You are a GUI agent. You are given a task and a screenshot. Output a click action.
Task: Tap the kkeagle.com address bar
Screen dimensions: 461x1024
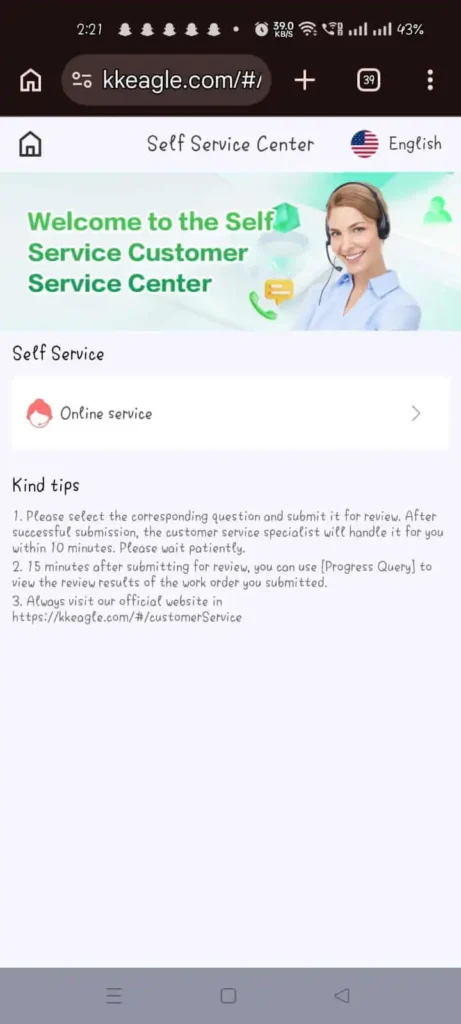(167, 80)
